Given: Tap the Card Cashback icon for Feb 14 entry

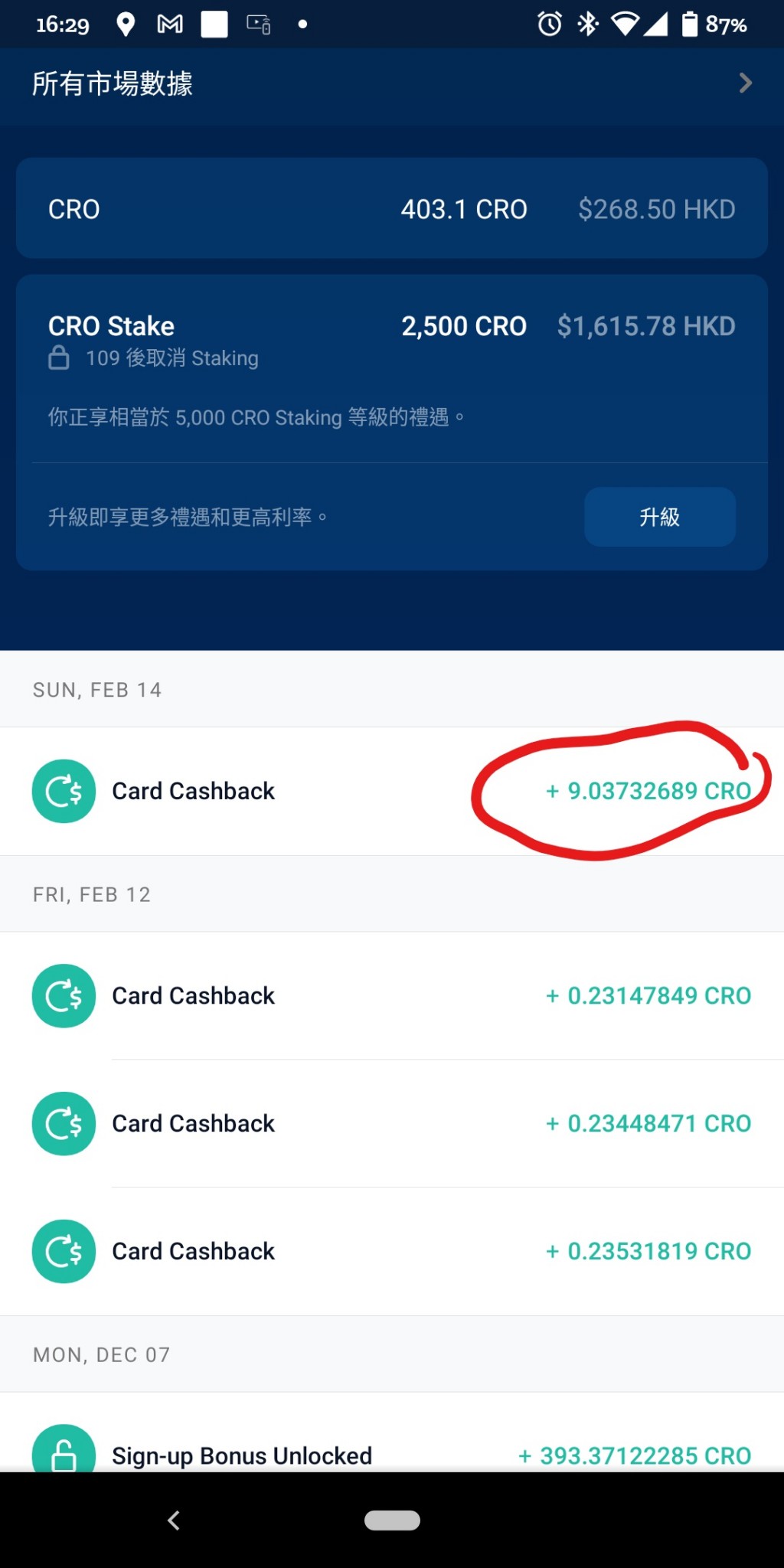Looking at the screenshot, I should [64, 790].
